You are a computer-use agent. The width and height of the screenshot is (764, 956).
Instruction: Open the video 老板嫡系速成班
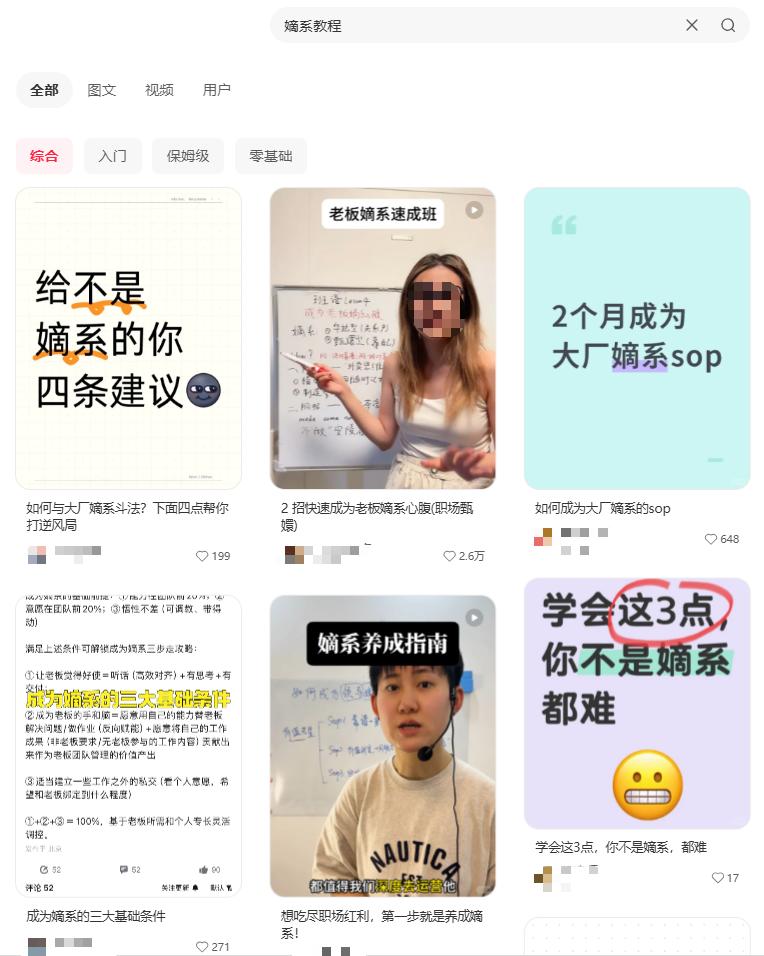coord(382,338)
